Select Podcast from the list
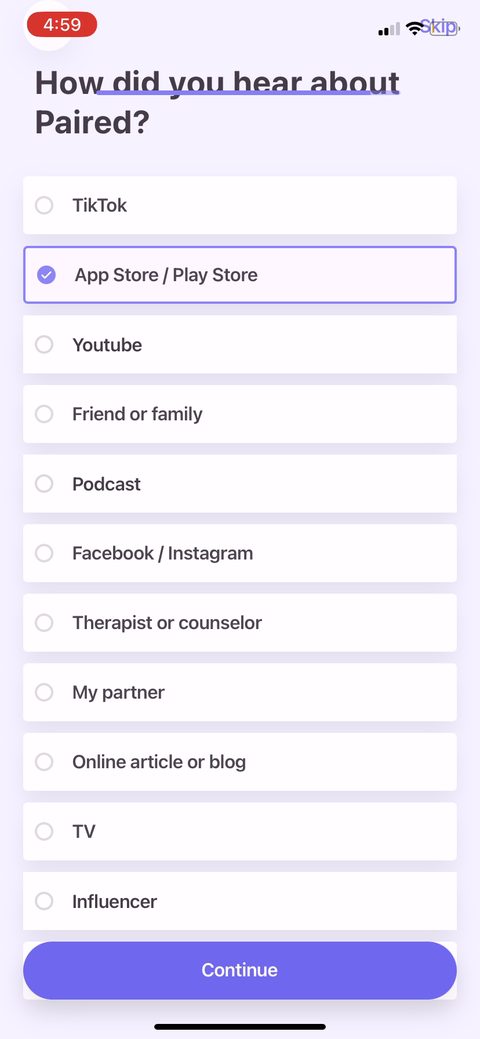480x1039 pixels. tap(239, 484)
